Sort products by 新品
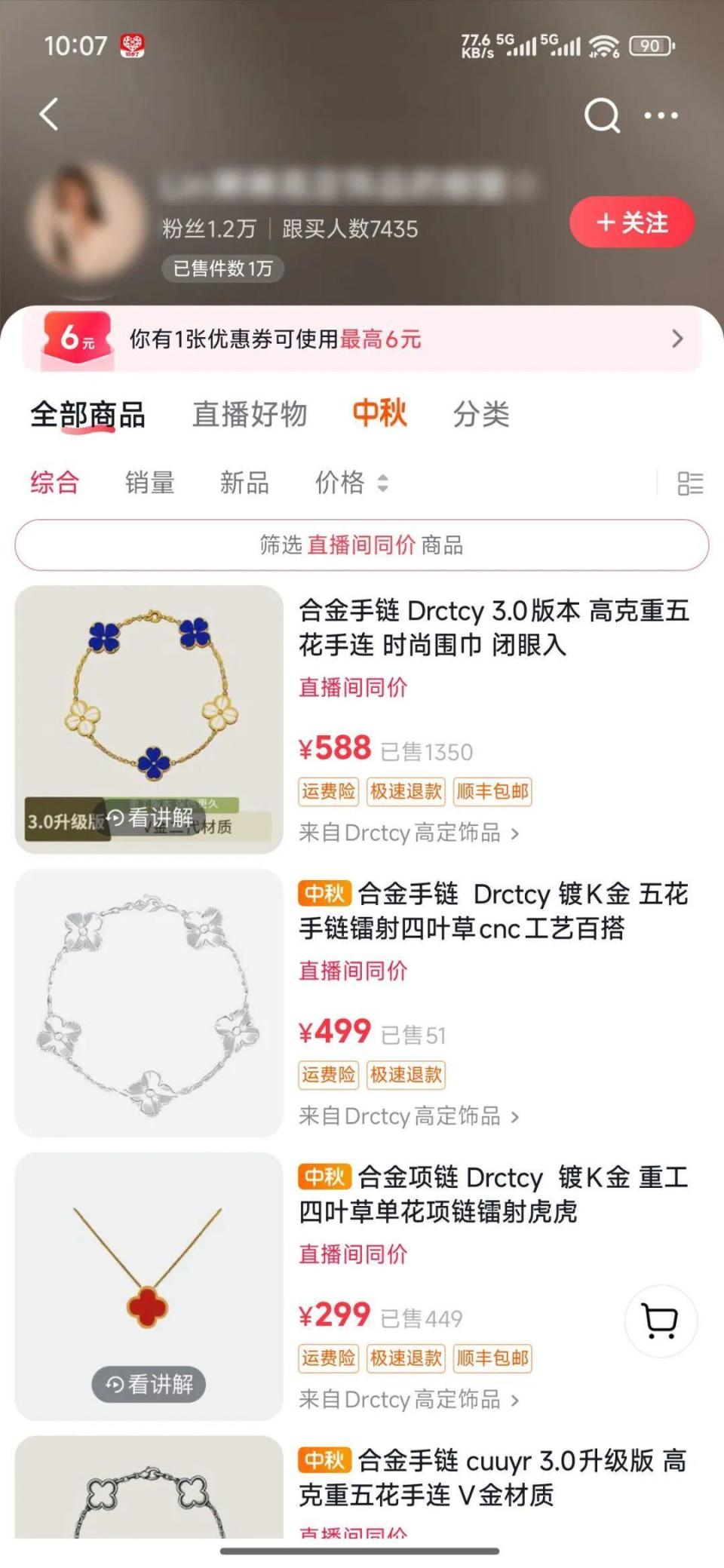This screenshot has height=1568, width=724. tap(244, 483)
